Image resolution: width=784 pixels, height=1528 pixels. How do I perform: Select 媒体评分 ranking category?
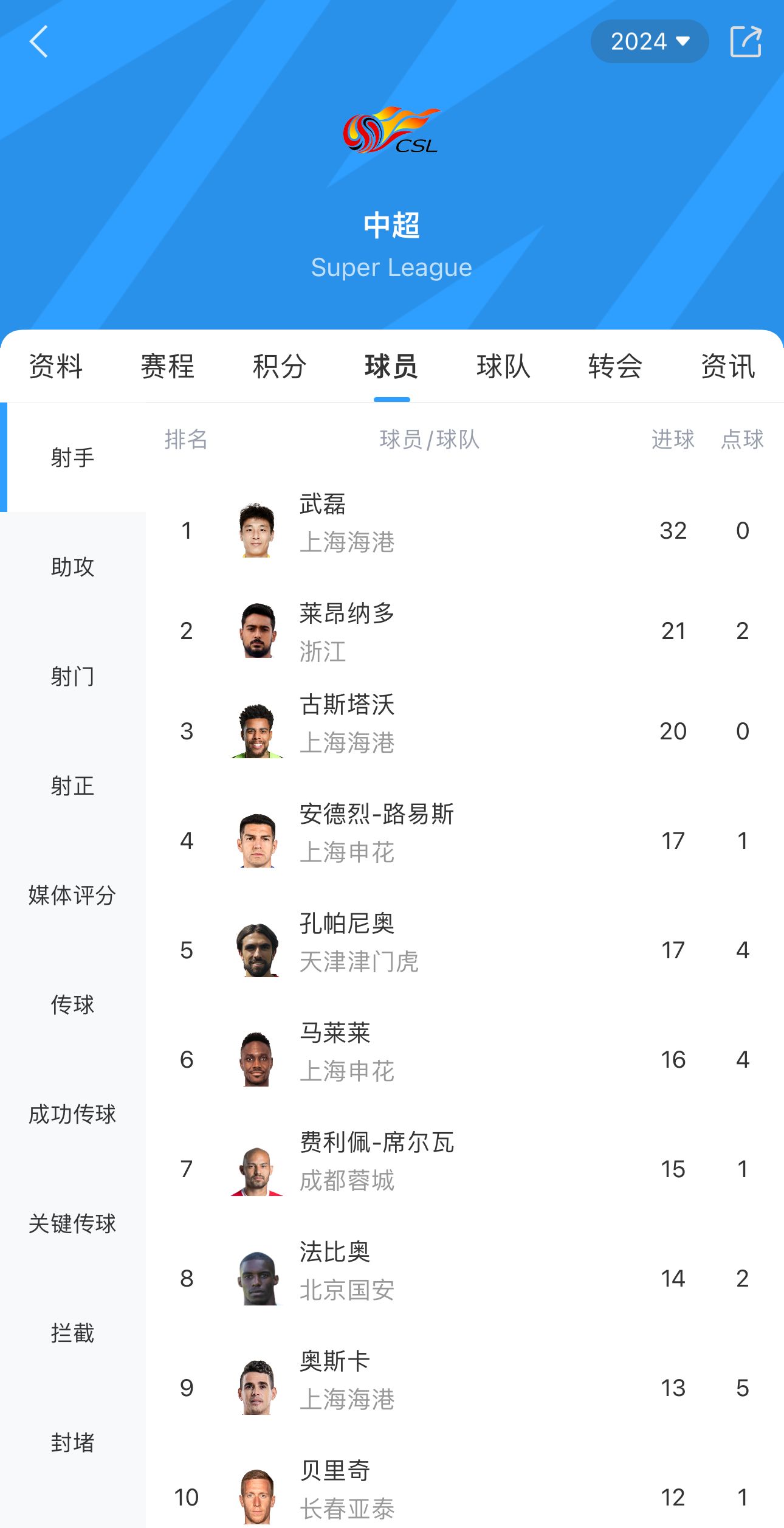pos(72,895)
